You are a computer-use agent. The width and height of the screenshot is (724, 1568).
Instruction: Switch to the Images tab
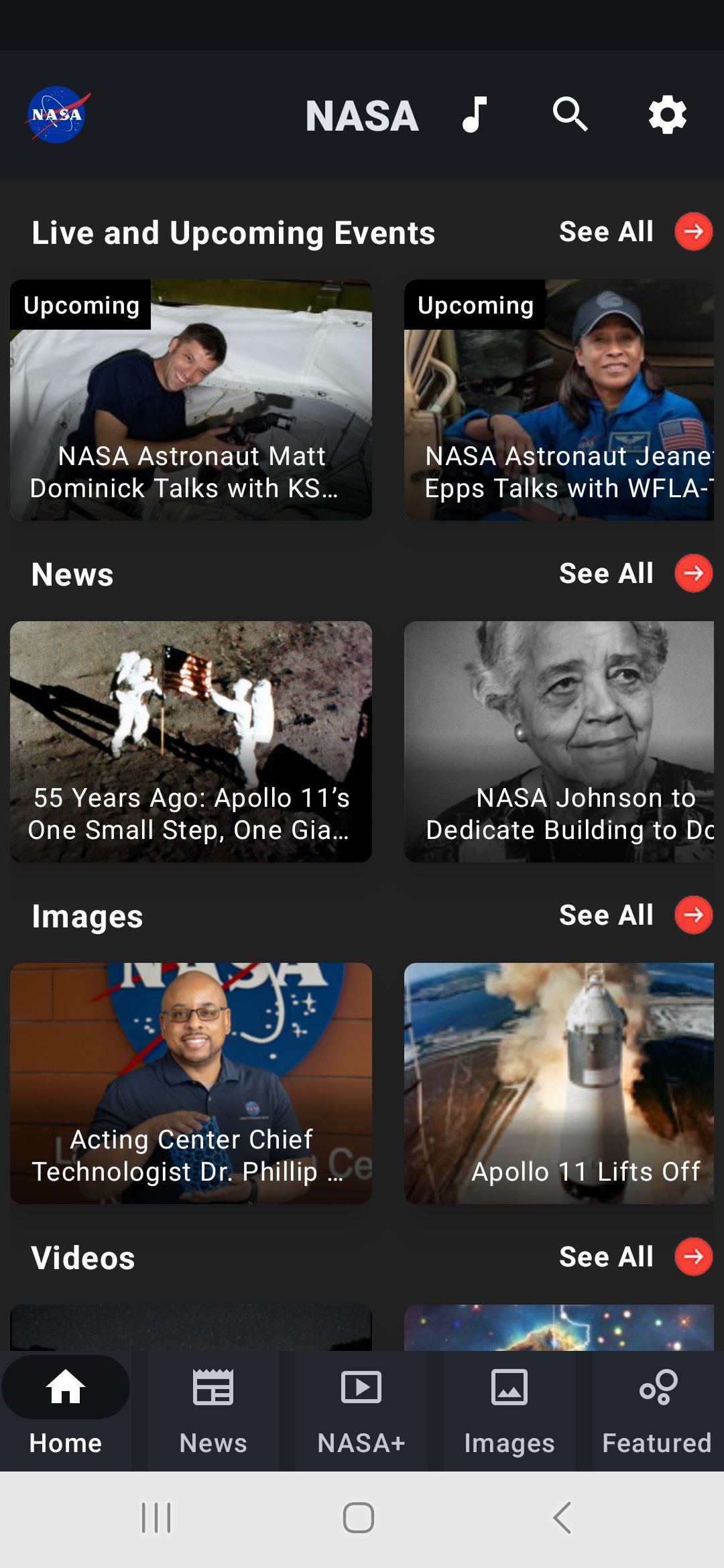coord(509,1411)
